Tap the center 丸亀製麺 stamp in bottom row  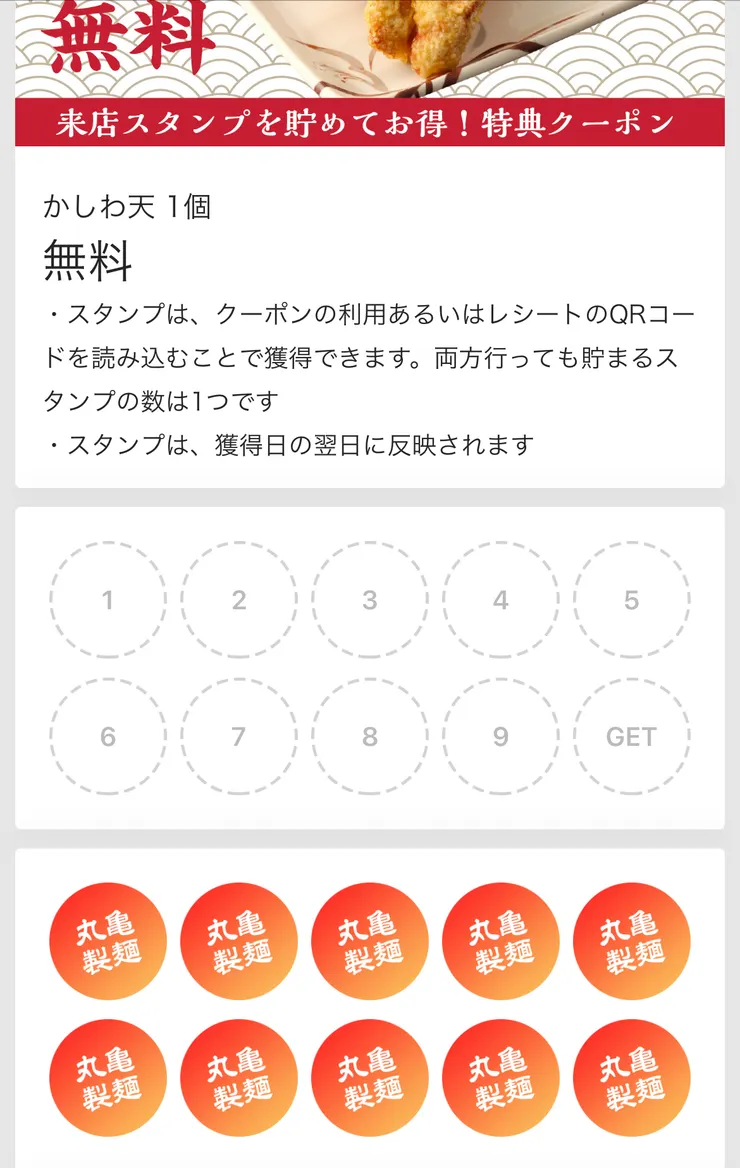pos(370,1077)
